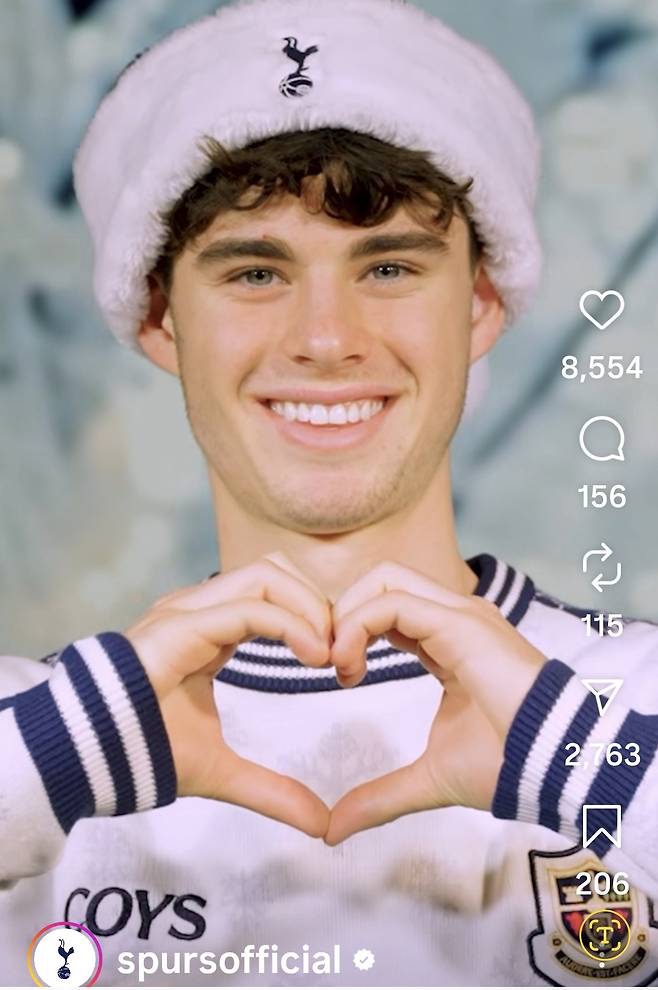Viewport: 658px width, 990px height.
Task: Repost this reel
Action: (601, 568)
